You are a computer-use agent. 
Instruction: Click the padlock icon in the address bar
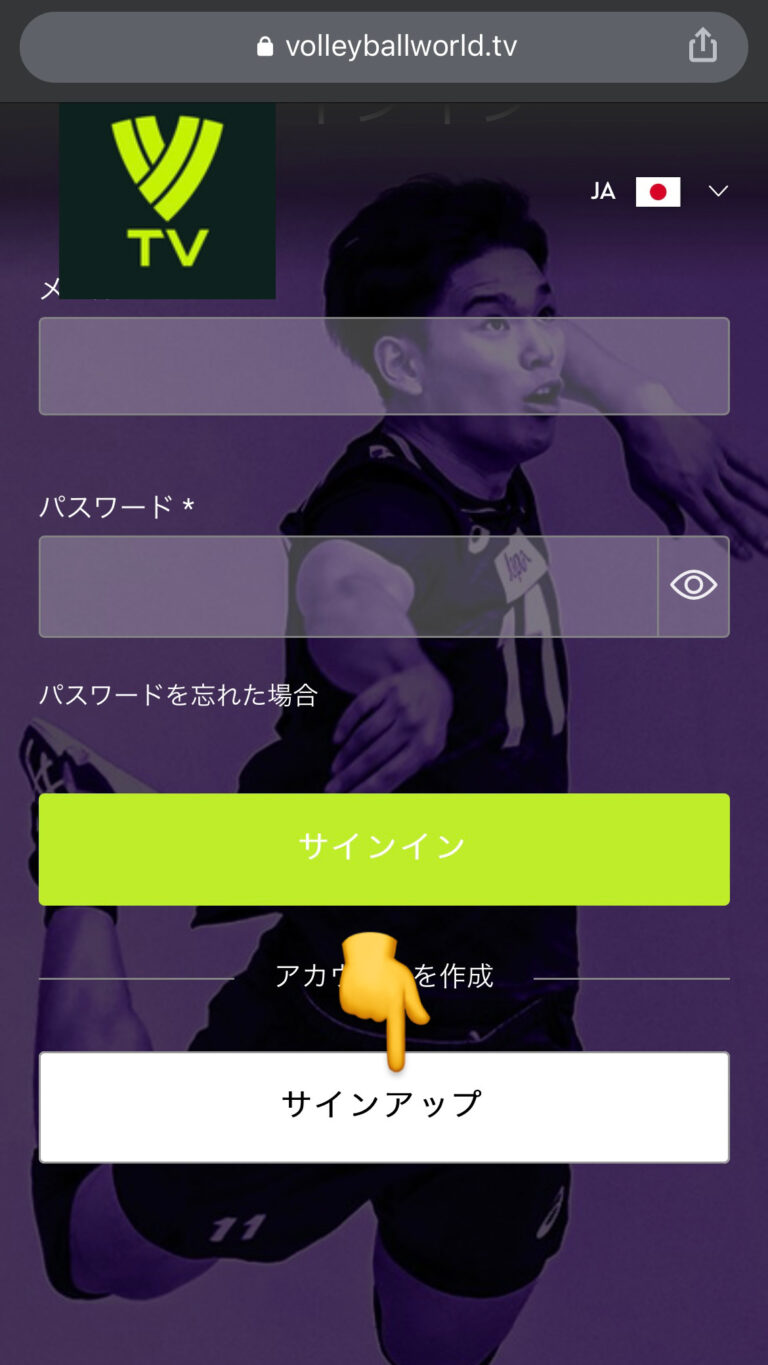[264, 46]
